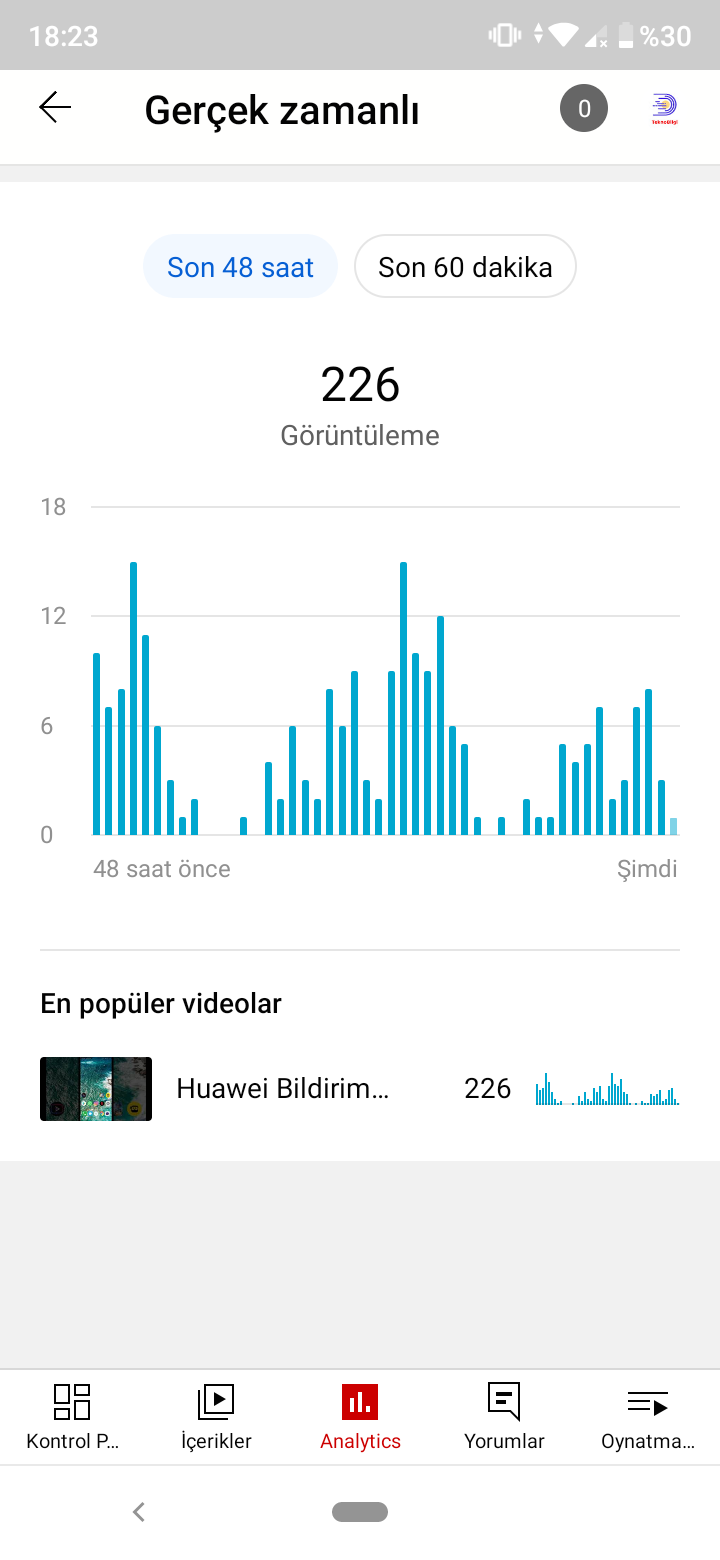Open the Oynatma listeleri tab
The image size is (720, 1560).
[x=648, y=1417]
